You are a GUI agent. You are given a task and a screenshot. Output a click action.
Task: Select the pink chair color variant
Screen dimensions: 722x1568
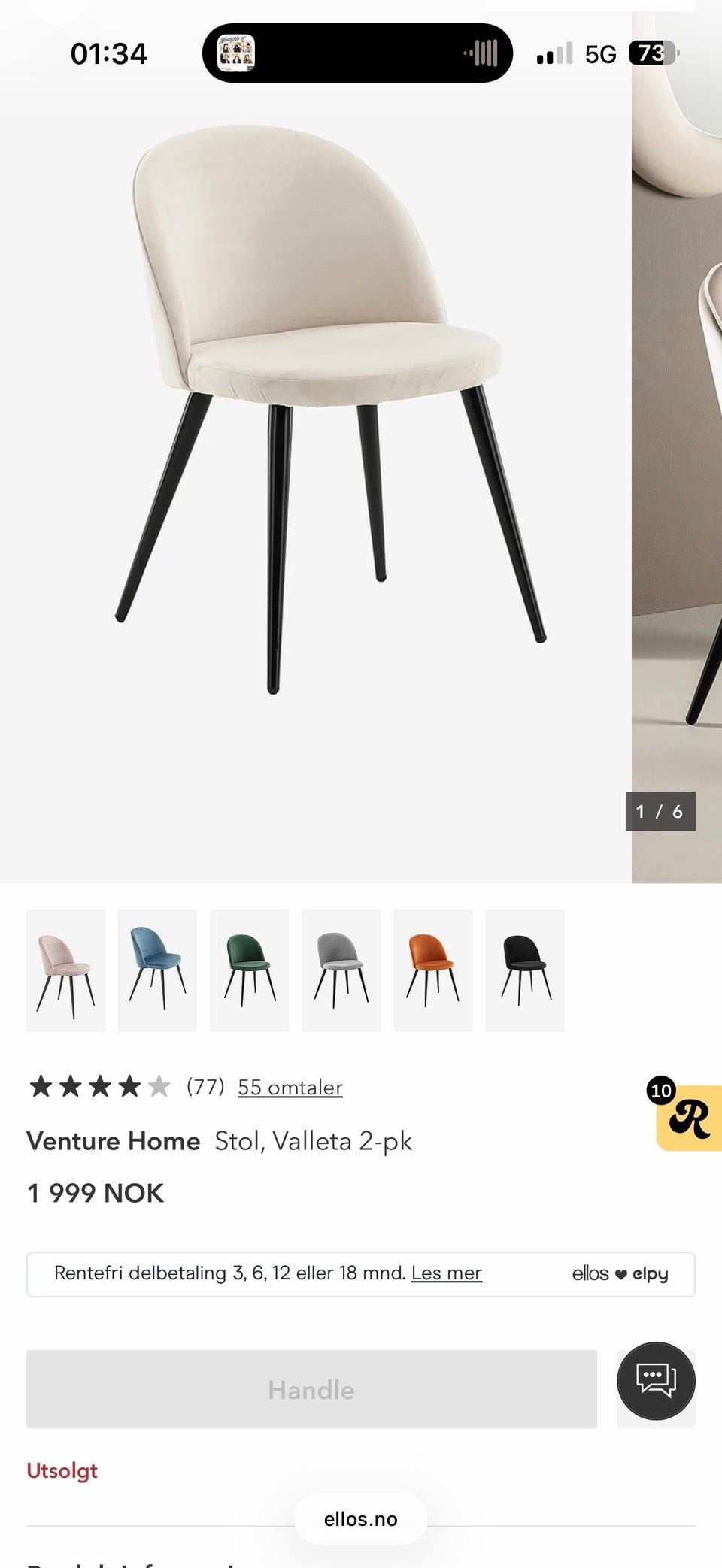coord(65,970)
